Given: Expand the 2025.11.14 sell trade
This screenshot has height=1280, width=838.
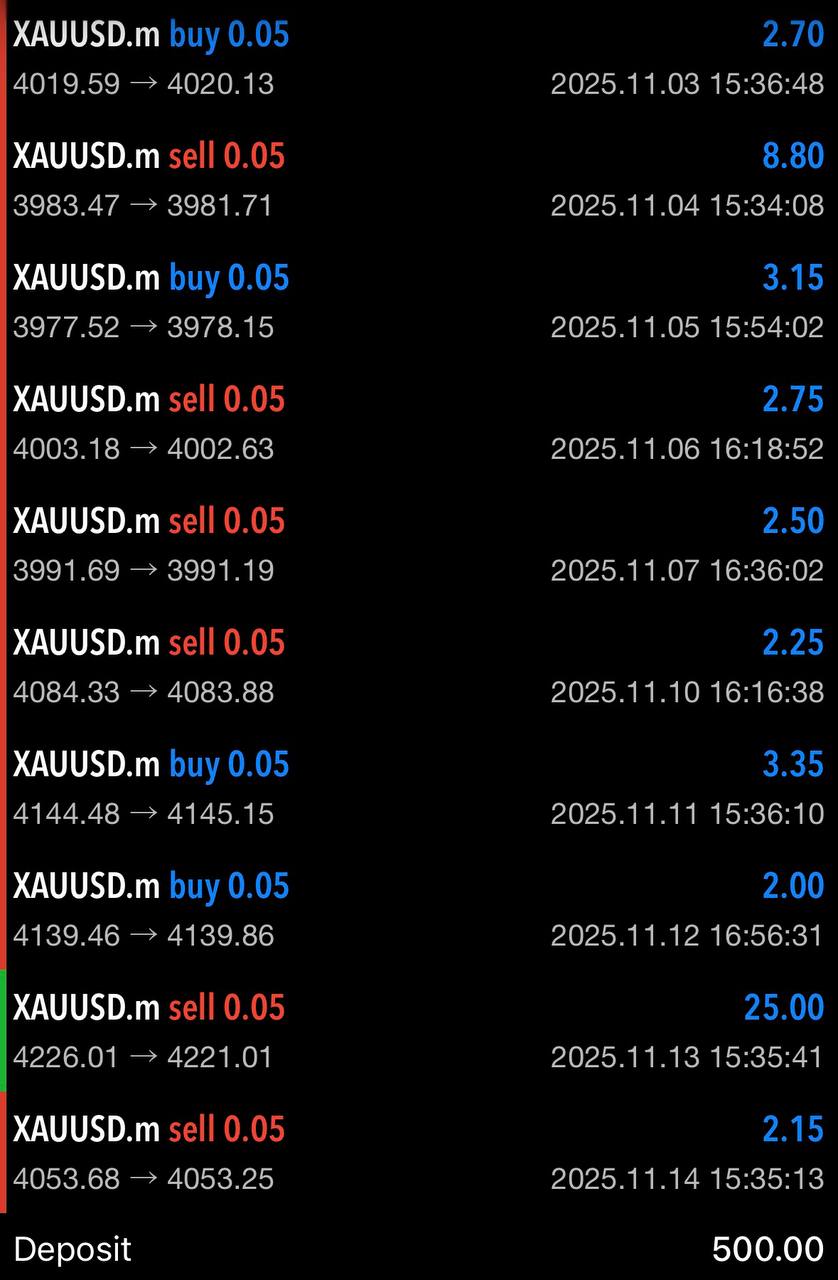Looking at the screenshot, I should point(419,1153).
